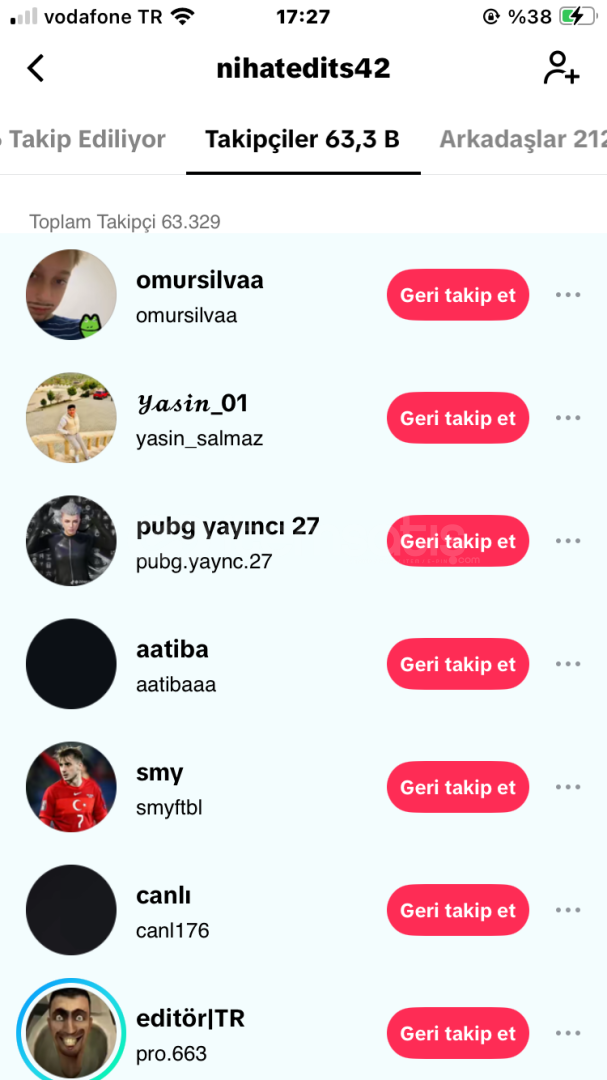The width and height of the screenshot is (607, 1080).
Task: Follow back smyftbl
Action: tap(457, 787)
